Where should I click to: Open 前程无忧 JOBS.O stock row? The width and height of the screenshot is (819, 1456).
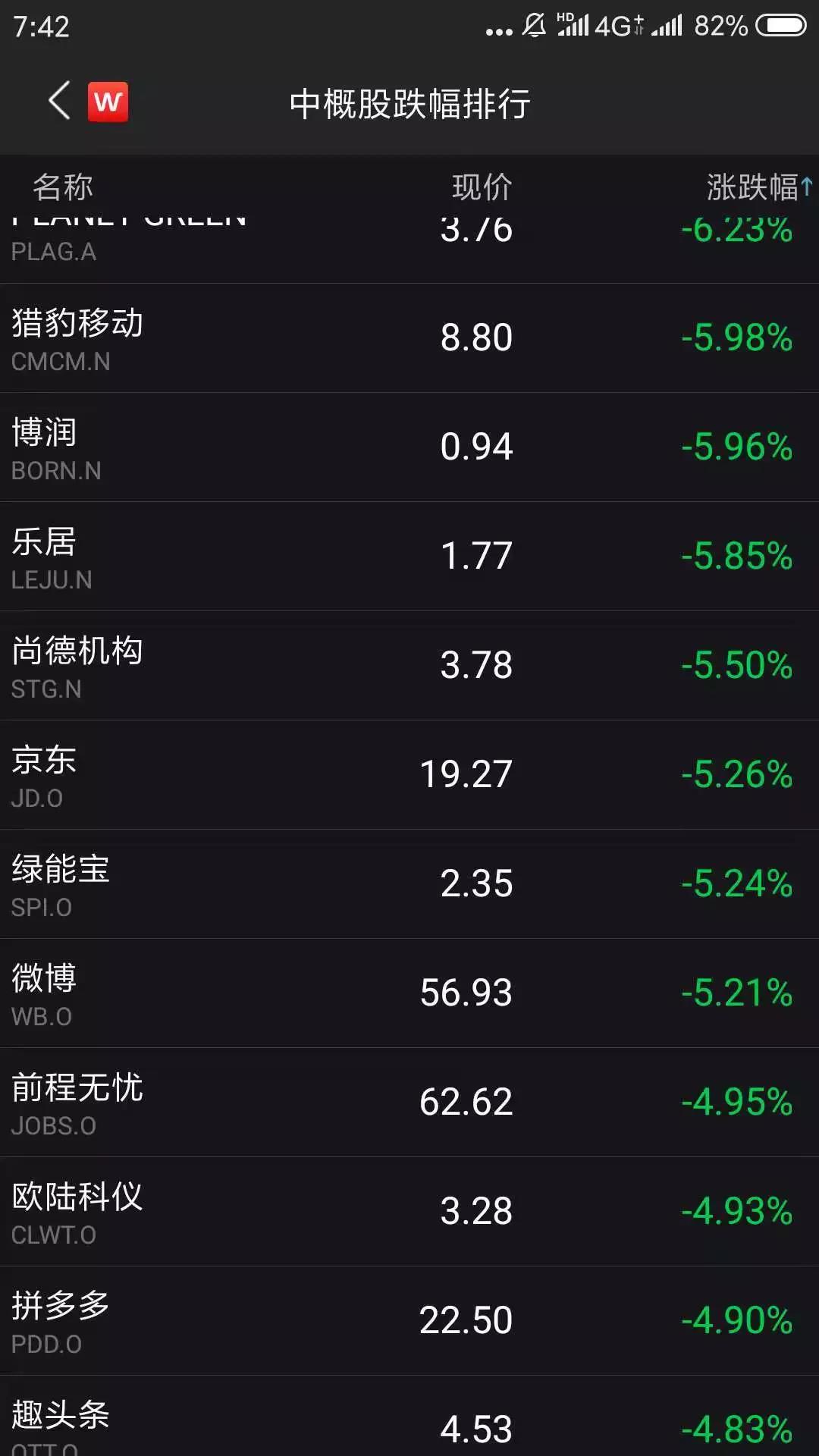pyautogui.click(x=409, y=1103)
